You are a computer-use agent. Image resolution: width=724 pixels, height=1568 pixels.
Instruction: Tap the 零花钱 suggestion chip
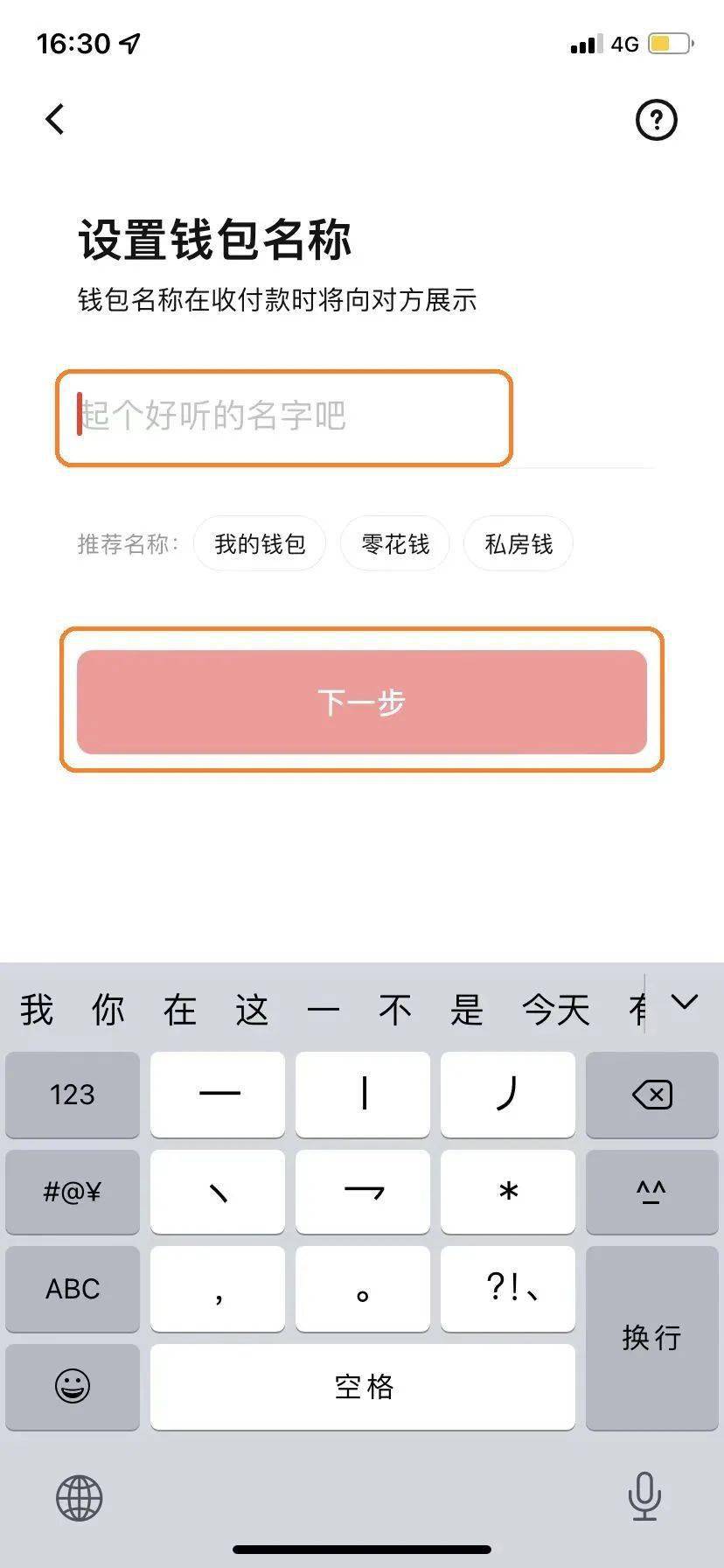click(x=394, y=543)
